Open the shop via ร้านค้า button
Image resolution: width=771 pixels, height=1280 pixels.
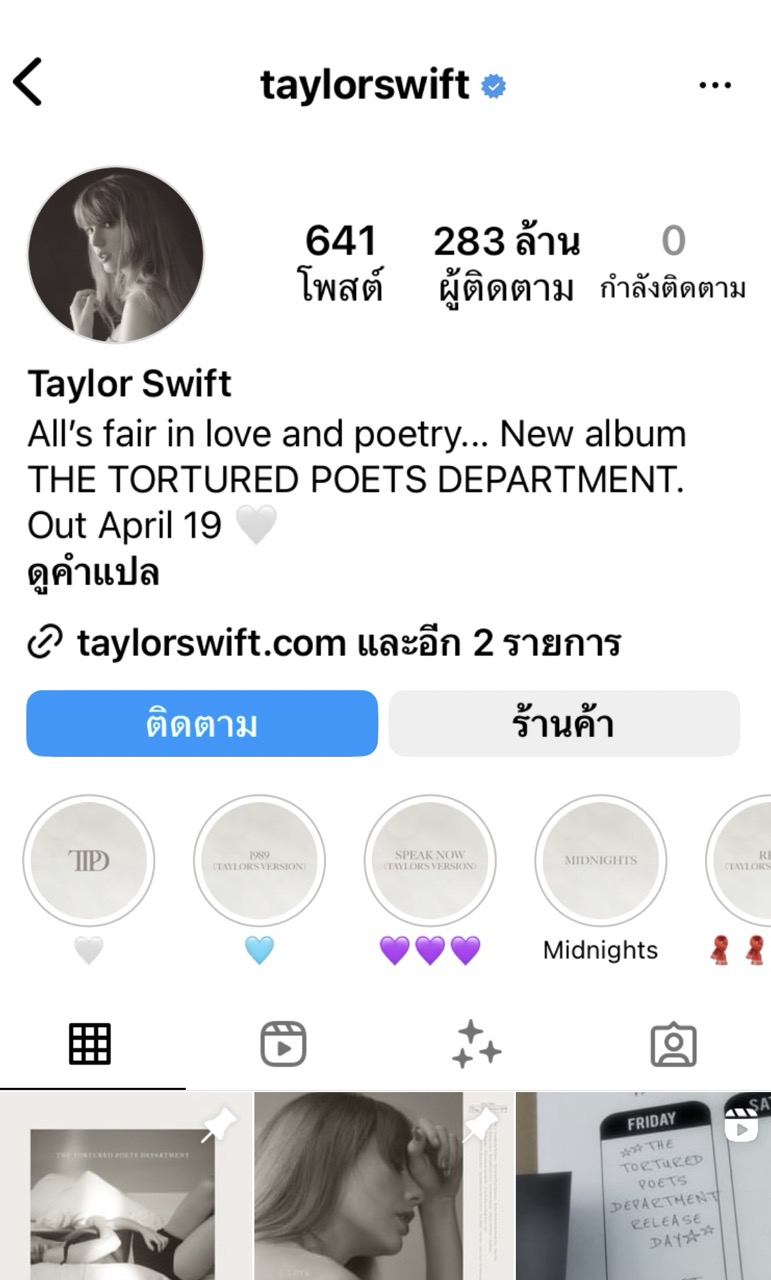[x=563, y=723]
